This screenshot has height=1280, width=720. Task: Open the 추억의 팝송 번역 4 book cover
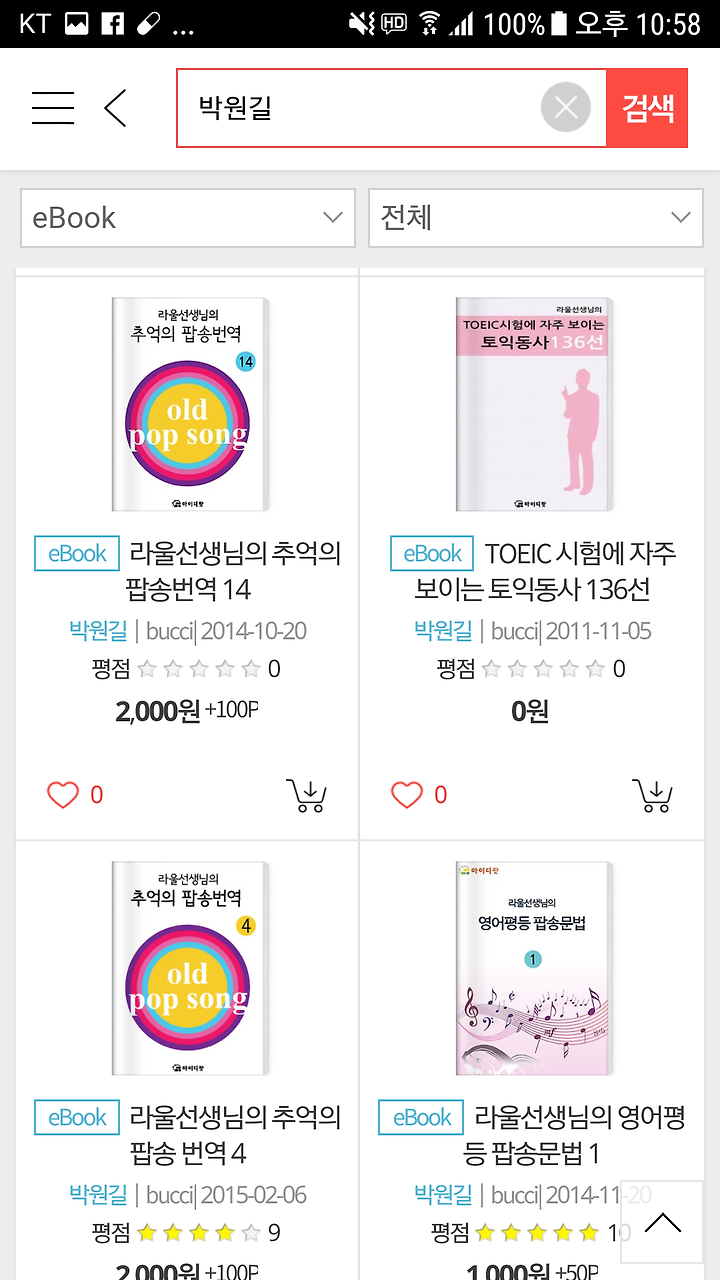click(190, 968)
